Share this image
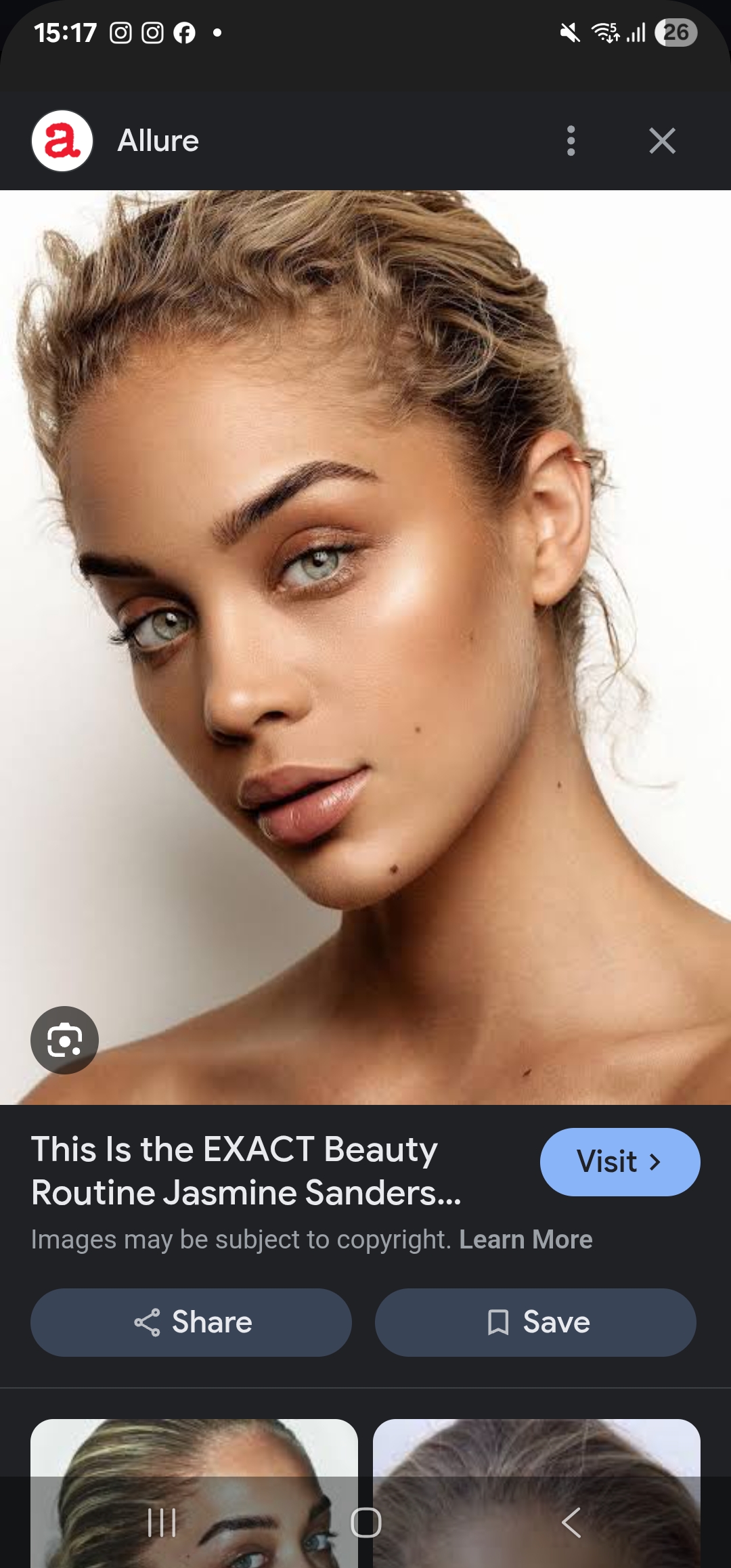 (191, 1322)
